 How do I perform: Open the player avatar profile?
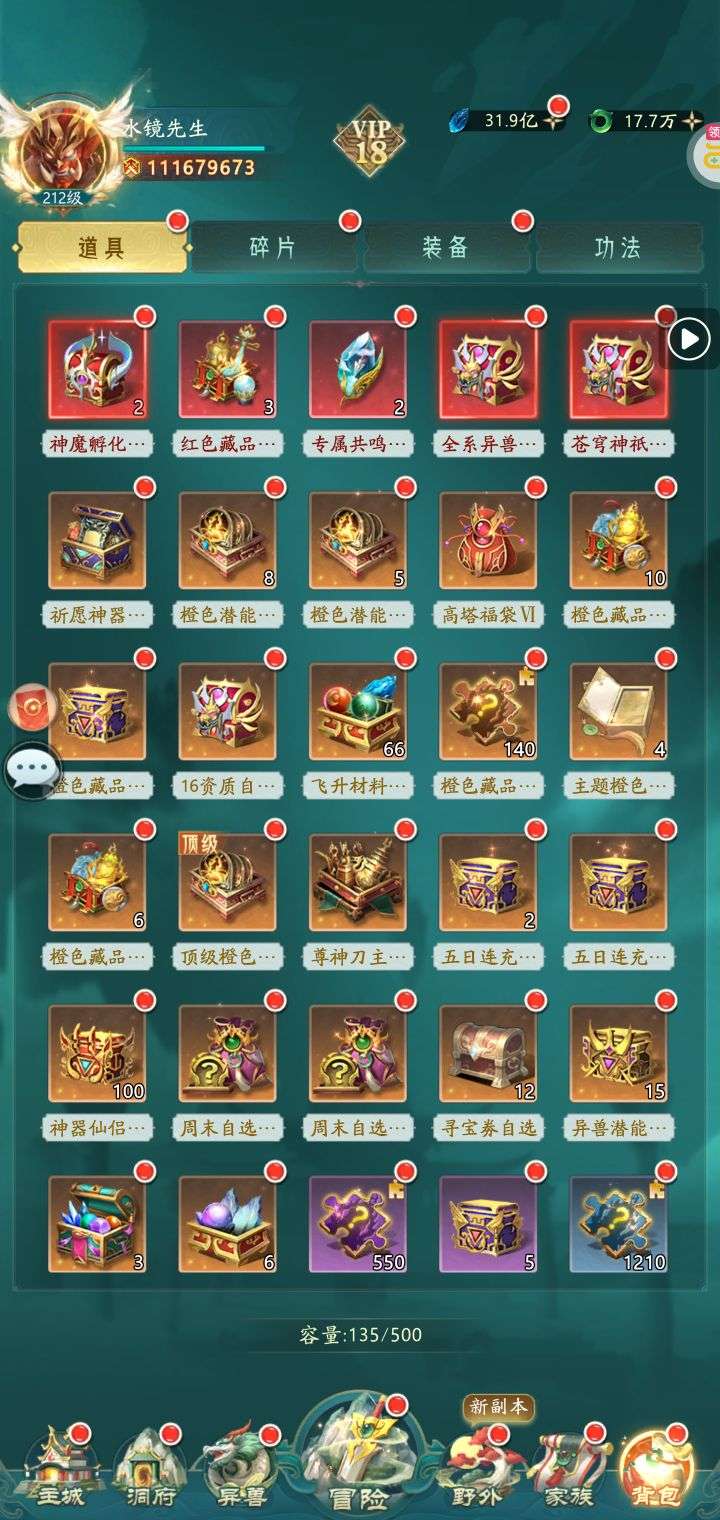click(64, 150)
